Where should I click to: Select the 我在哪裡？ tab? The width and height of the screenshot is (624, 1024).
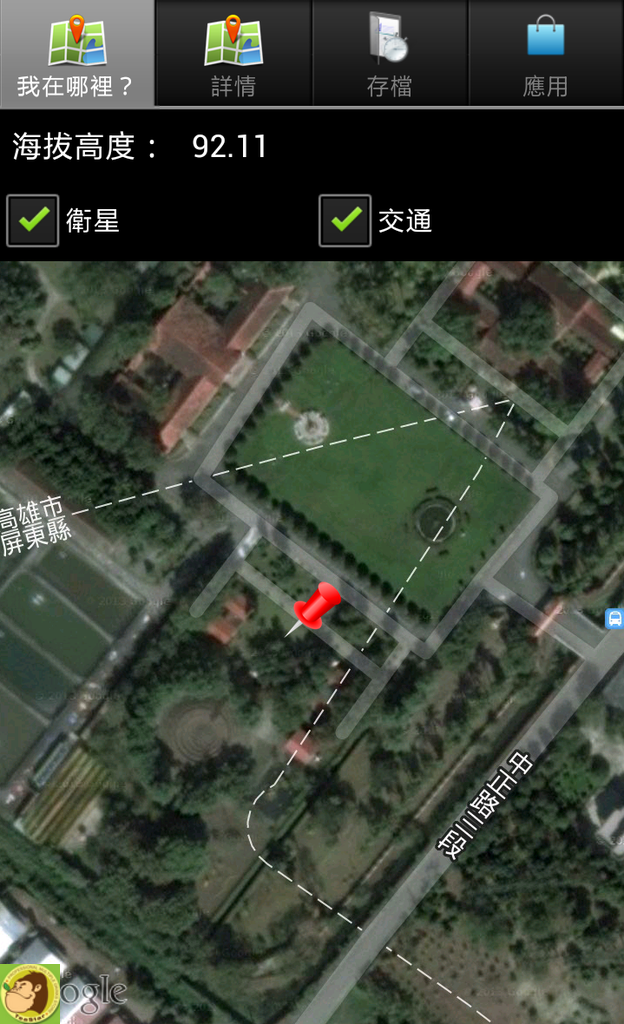point(77,53)
